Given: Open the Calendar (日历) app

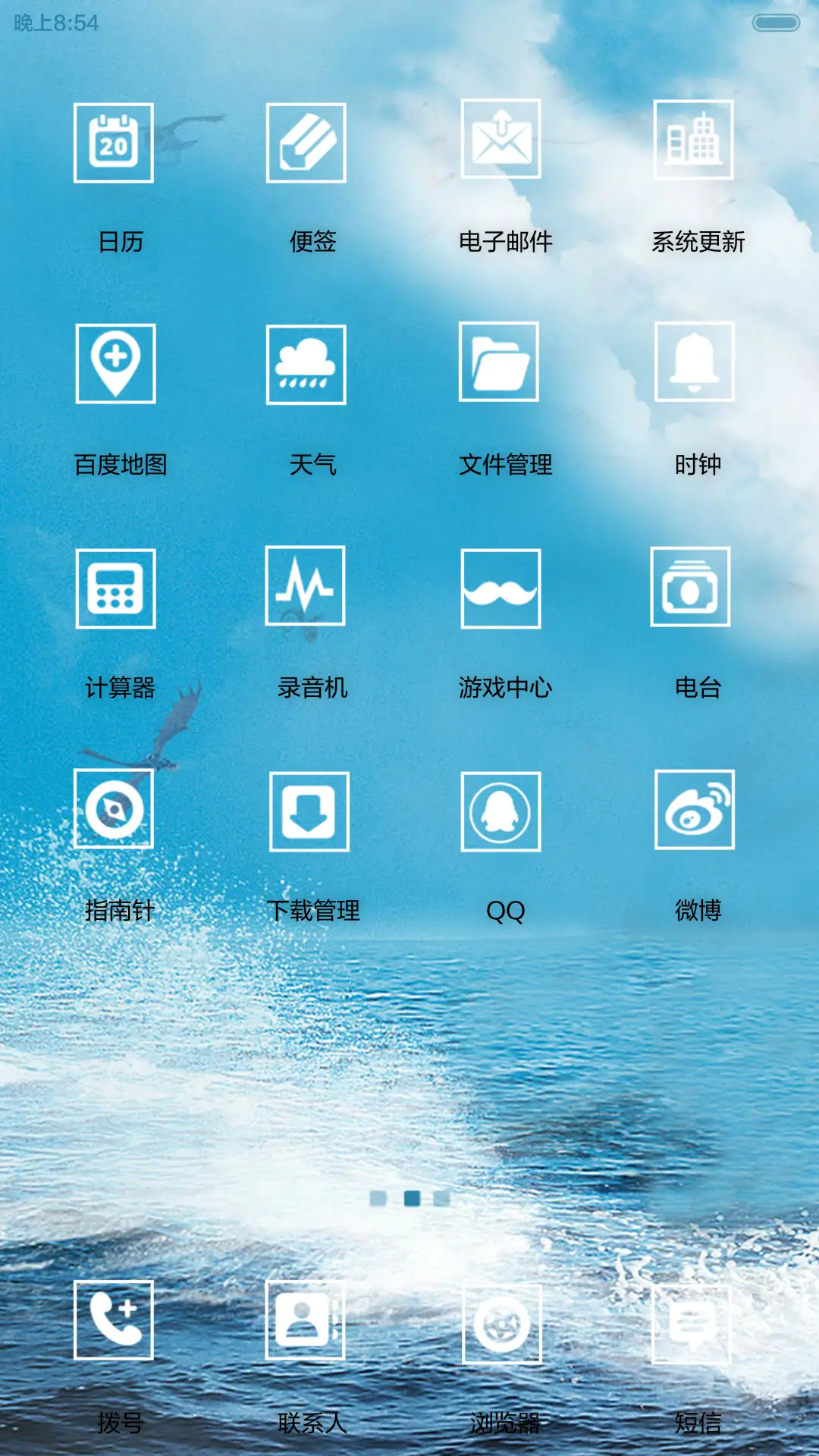Looking at the screenshot, I should 114,143.
